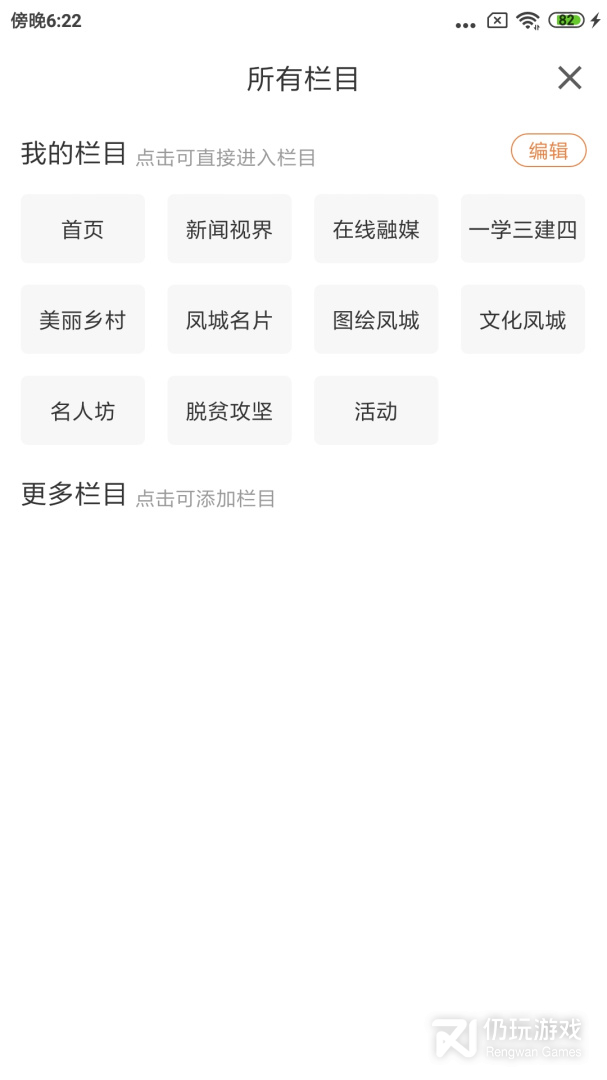The image size is (607, 1080).
Task: Go to 文化凤城 column
Action: pos(522,320)
